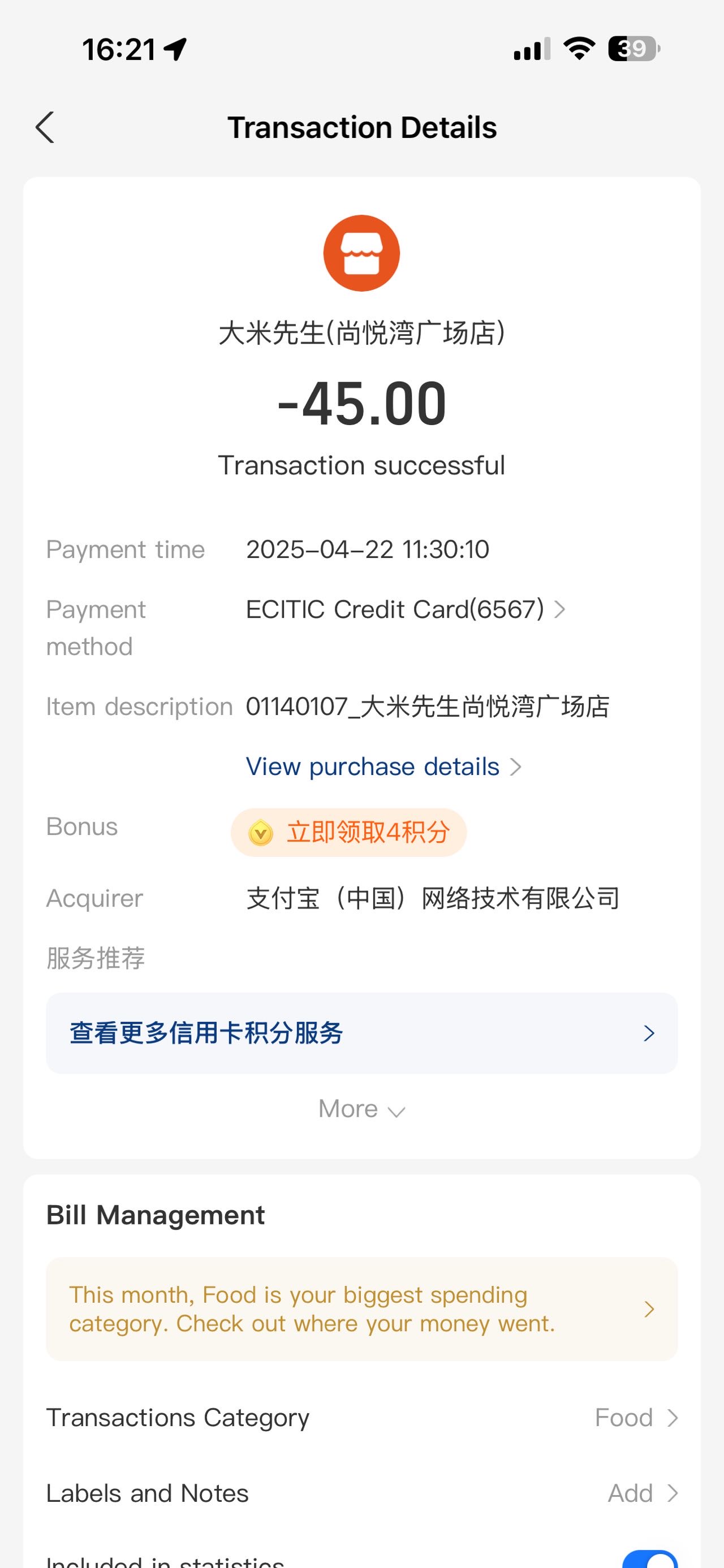The height and width of the screenshot is (1568, 724).
Task: Open 查看更多信用卡积分服务 card
Action: click(x=361, y=1033)
